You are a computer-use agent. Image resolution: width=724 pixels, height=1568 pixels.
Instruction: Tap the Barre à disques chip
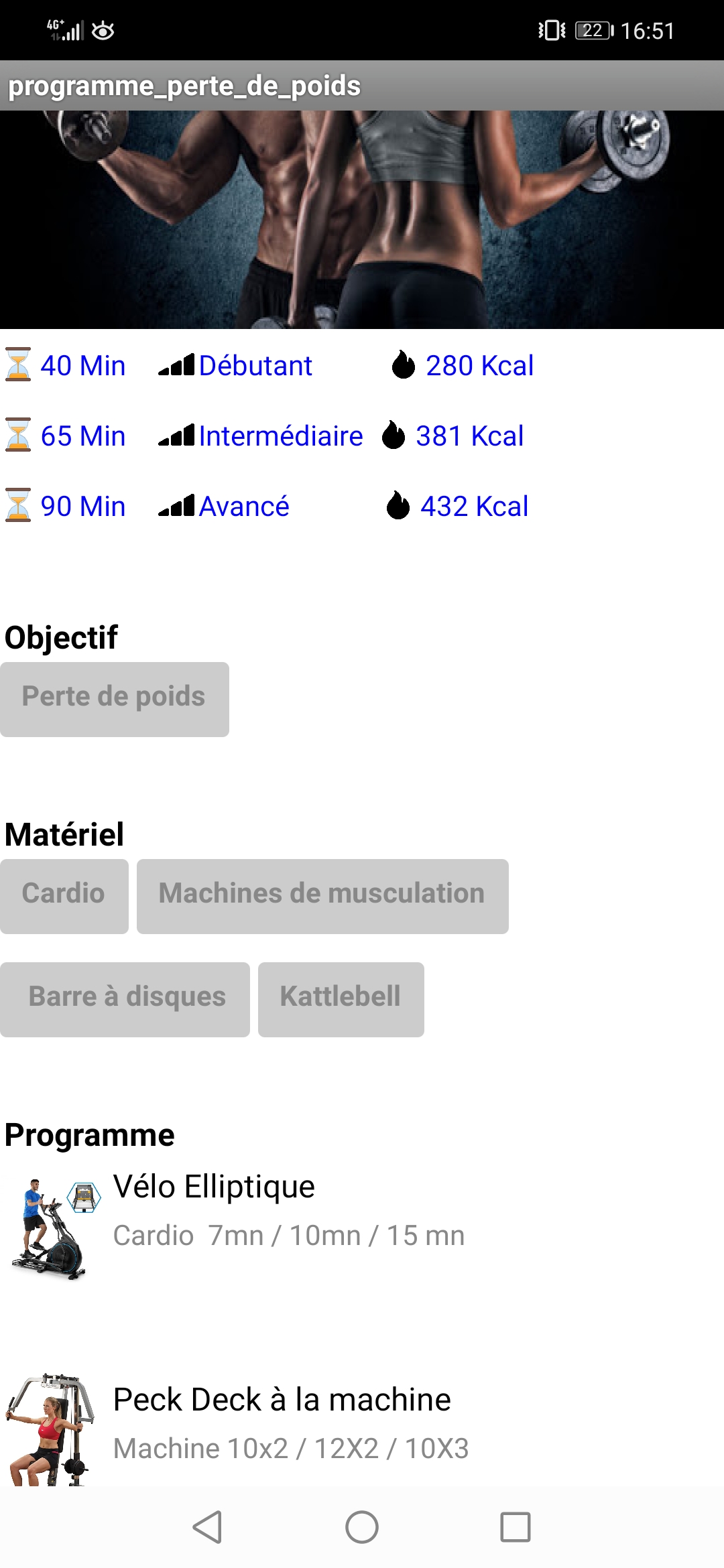point(125,999)
